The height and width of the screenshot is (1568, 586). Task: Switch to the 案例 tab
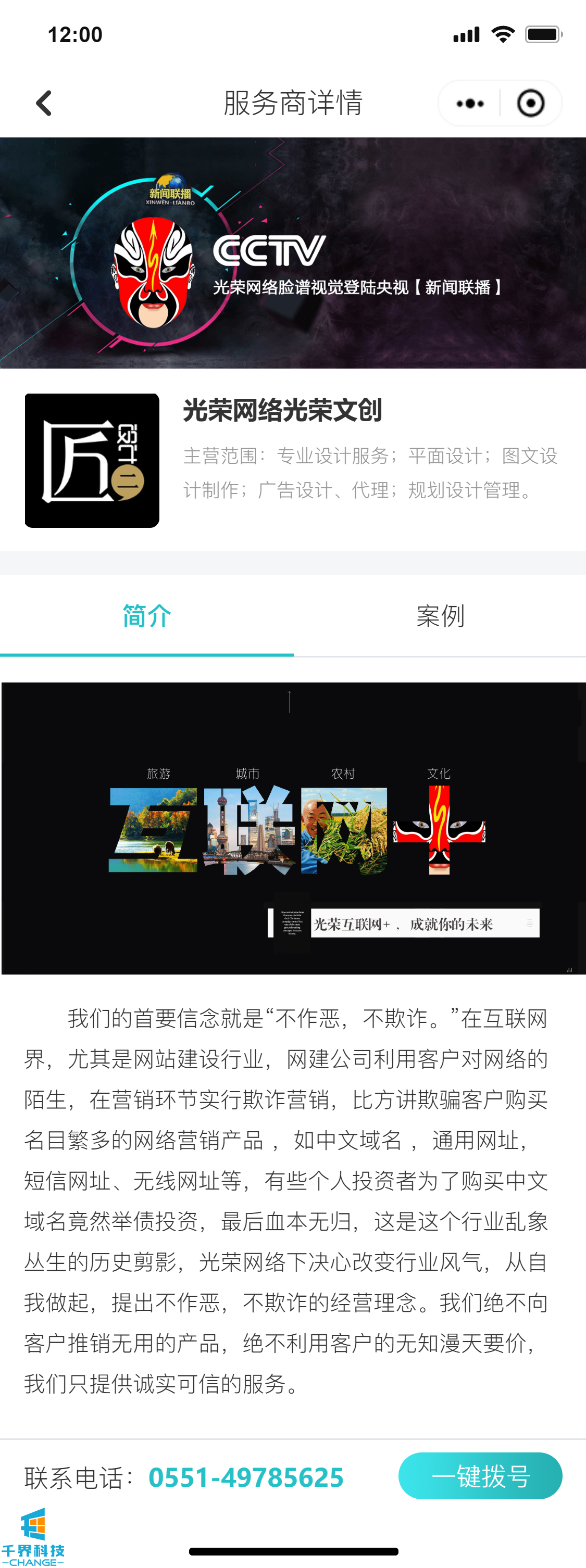tap(440, 616)
